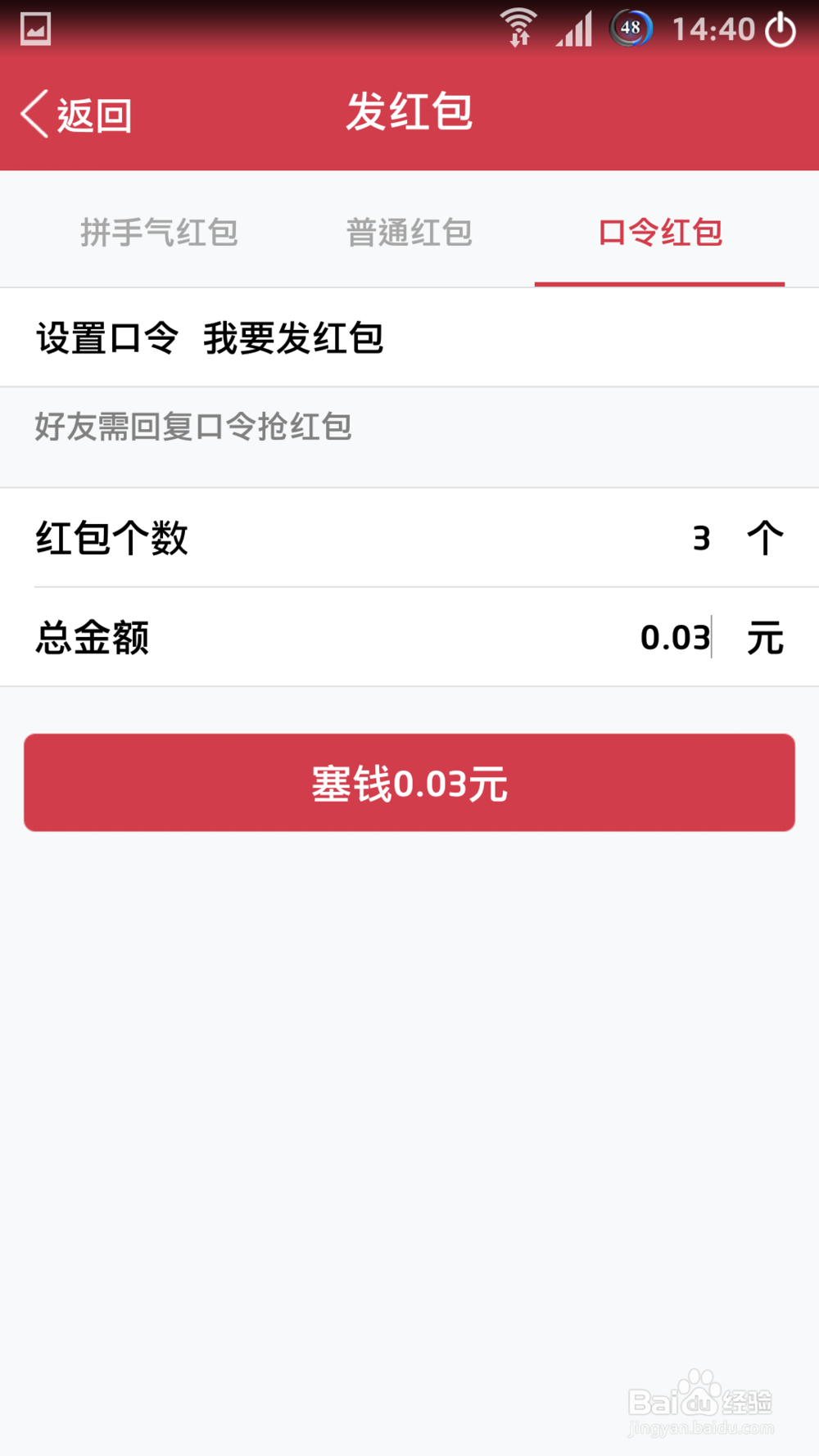The width and height of the screenshot is (819, 1456).
Task: Edit the 我要发红包 password text
Action: pos(295,337)
